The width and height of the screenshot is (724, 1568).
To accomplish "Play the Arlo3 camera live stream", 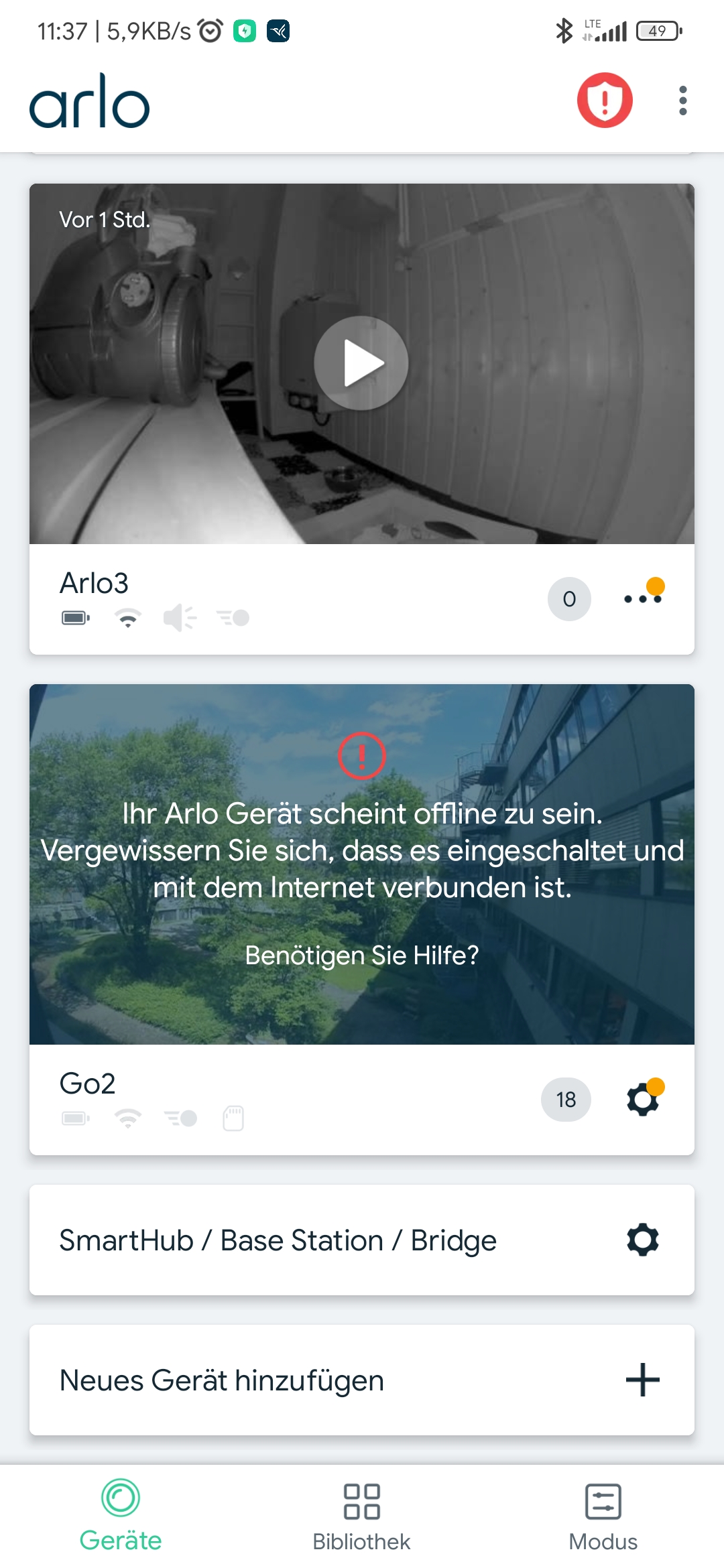I will coord(361,363).
